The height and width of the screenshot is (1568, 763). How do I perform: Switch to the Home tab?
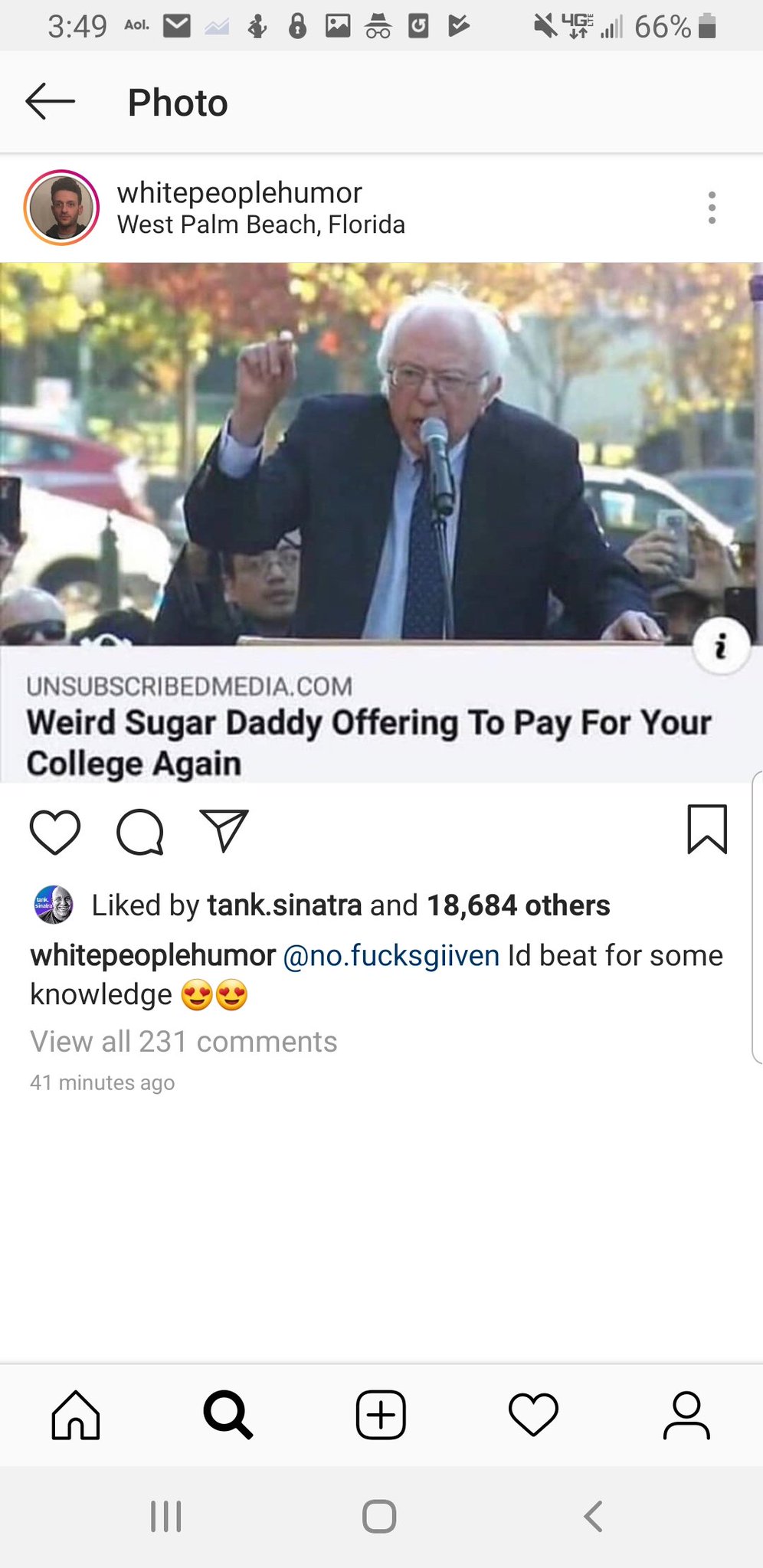(75, 1415)
